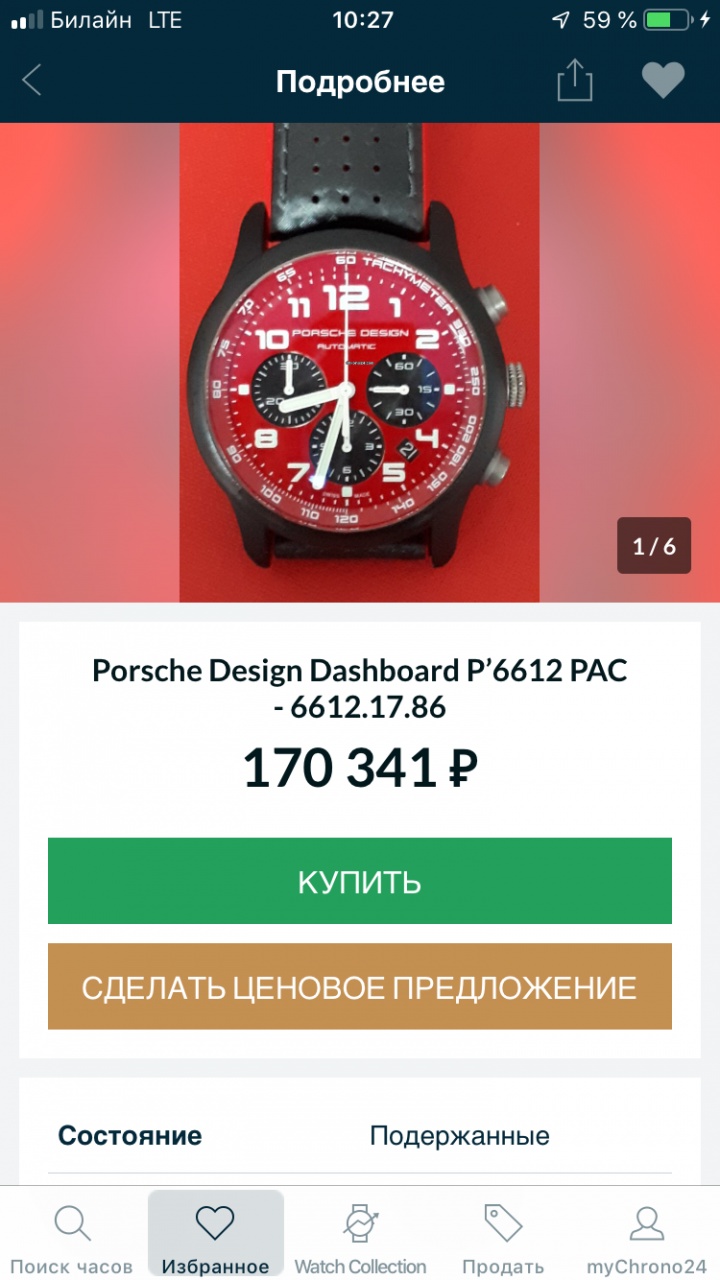This screenshot has height=1280, width=720.
Task: Tap Сделать ценовое предложение button
Action: point(360,987)
